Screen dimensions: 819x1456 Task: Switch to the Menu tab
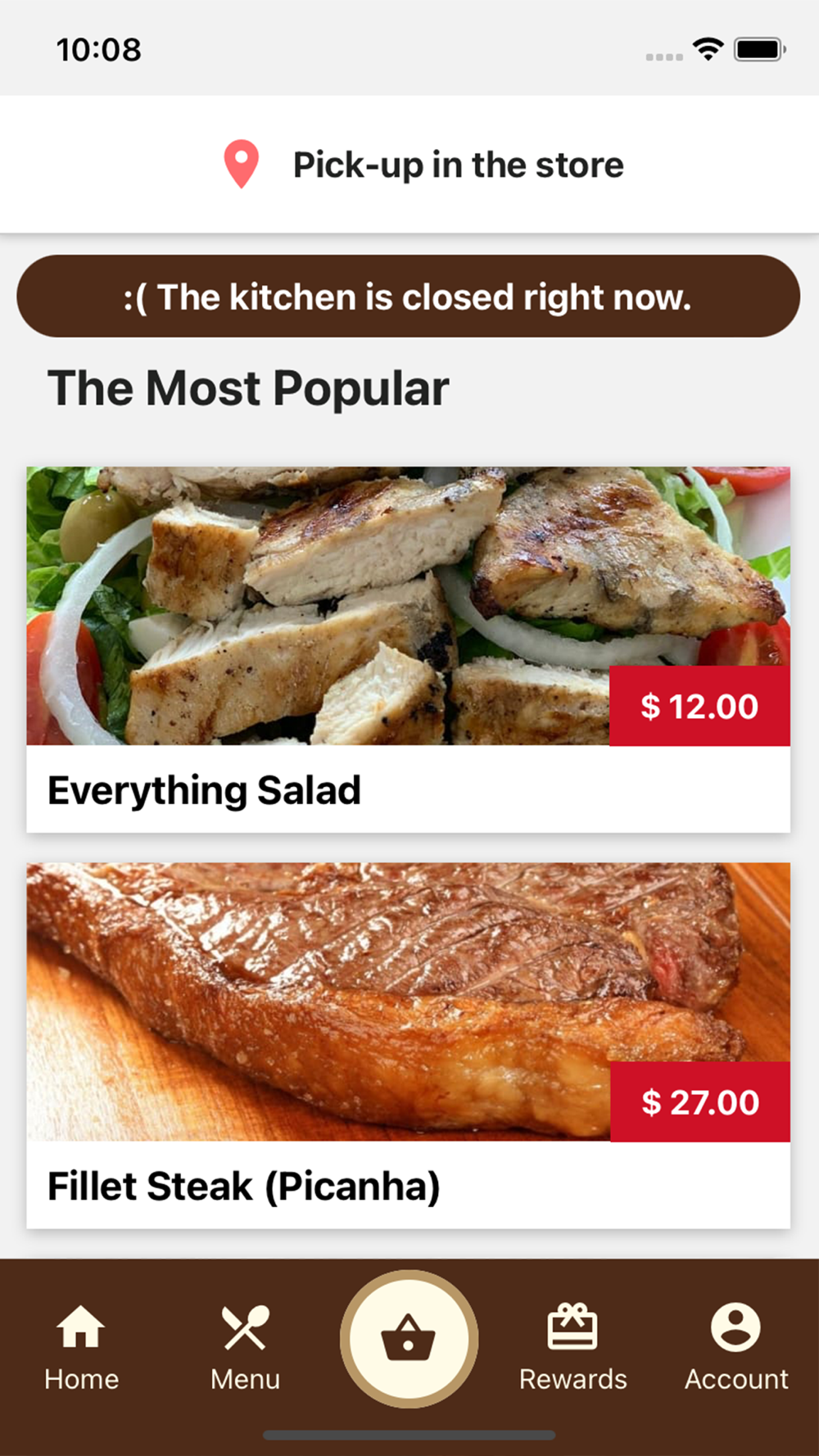[x=245, y=1348]
